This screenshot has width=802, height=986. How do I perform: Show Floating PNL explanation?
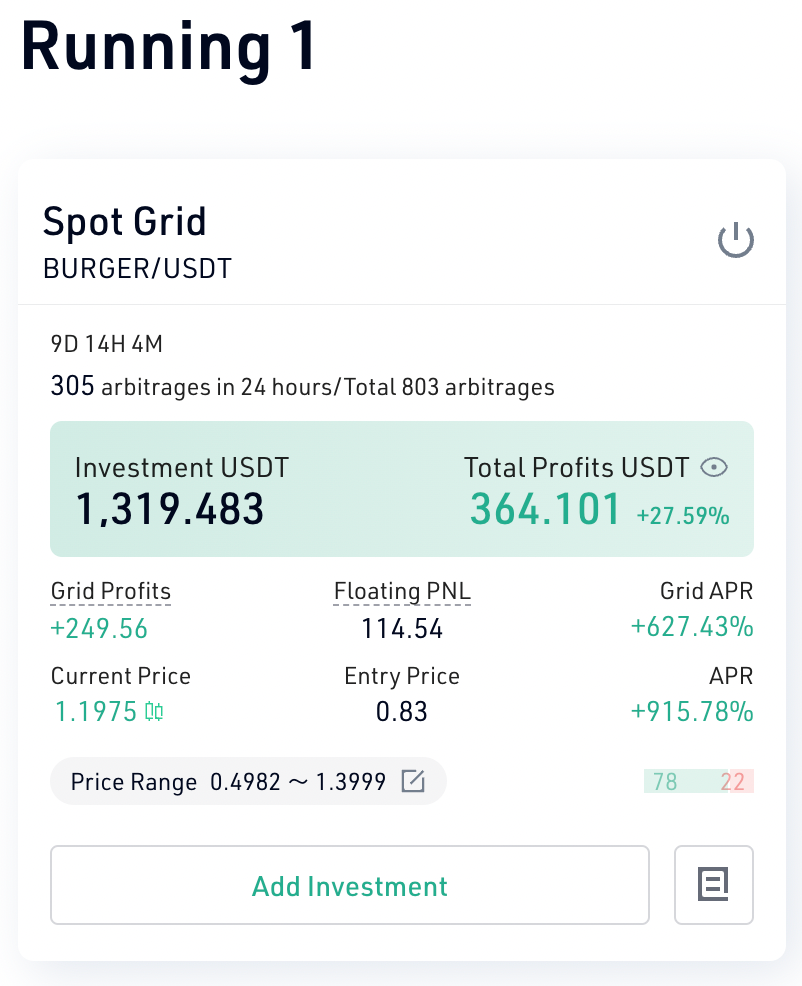tap(402, 592)
